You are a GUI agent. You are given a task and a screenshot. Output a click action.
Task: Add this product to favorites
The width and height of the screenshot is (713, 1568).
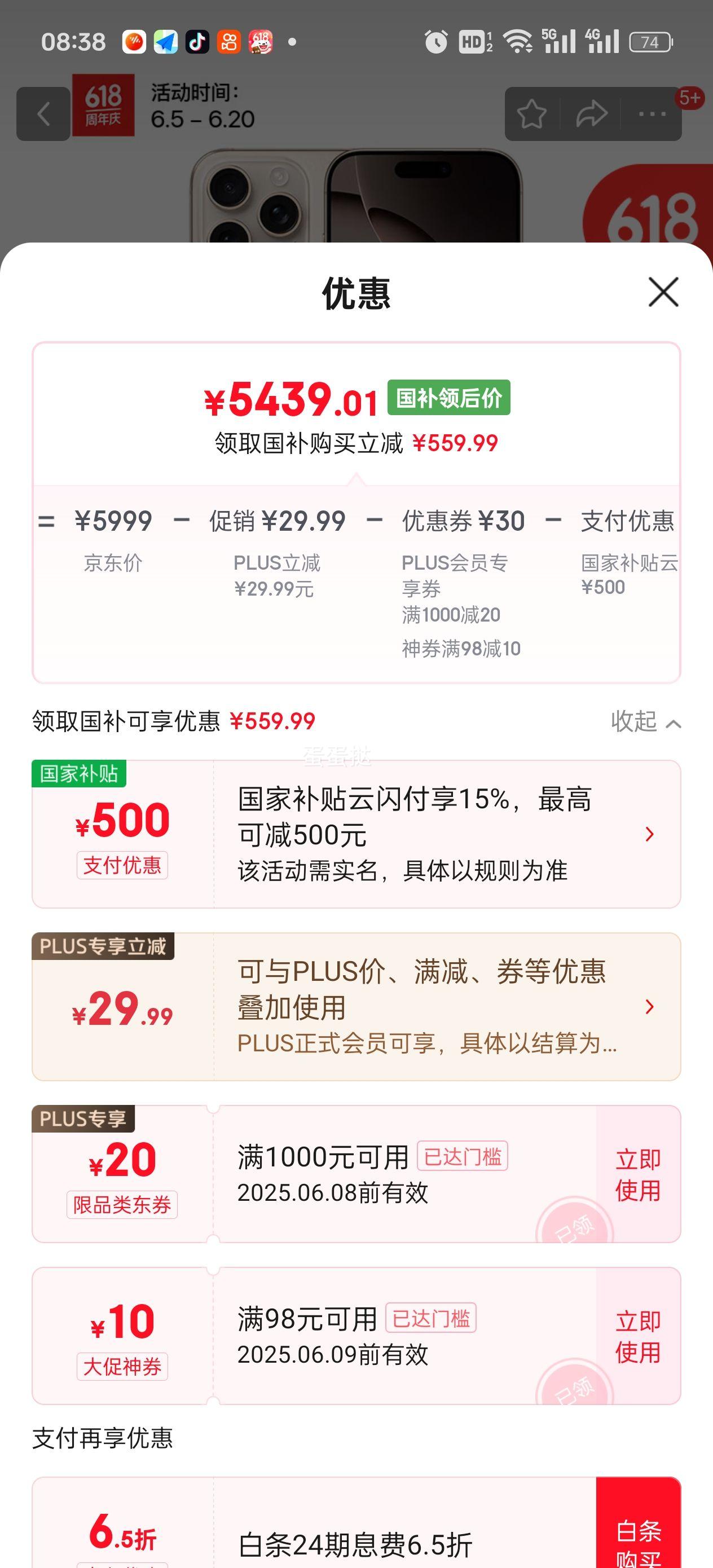point(531,114)
